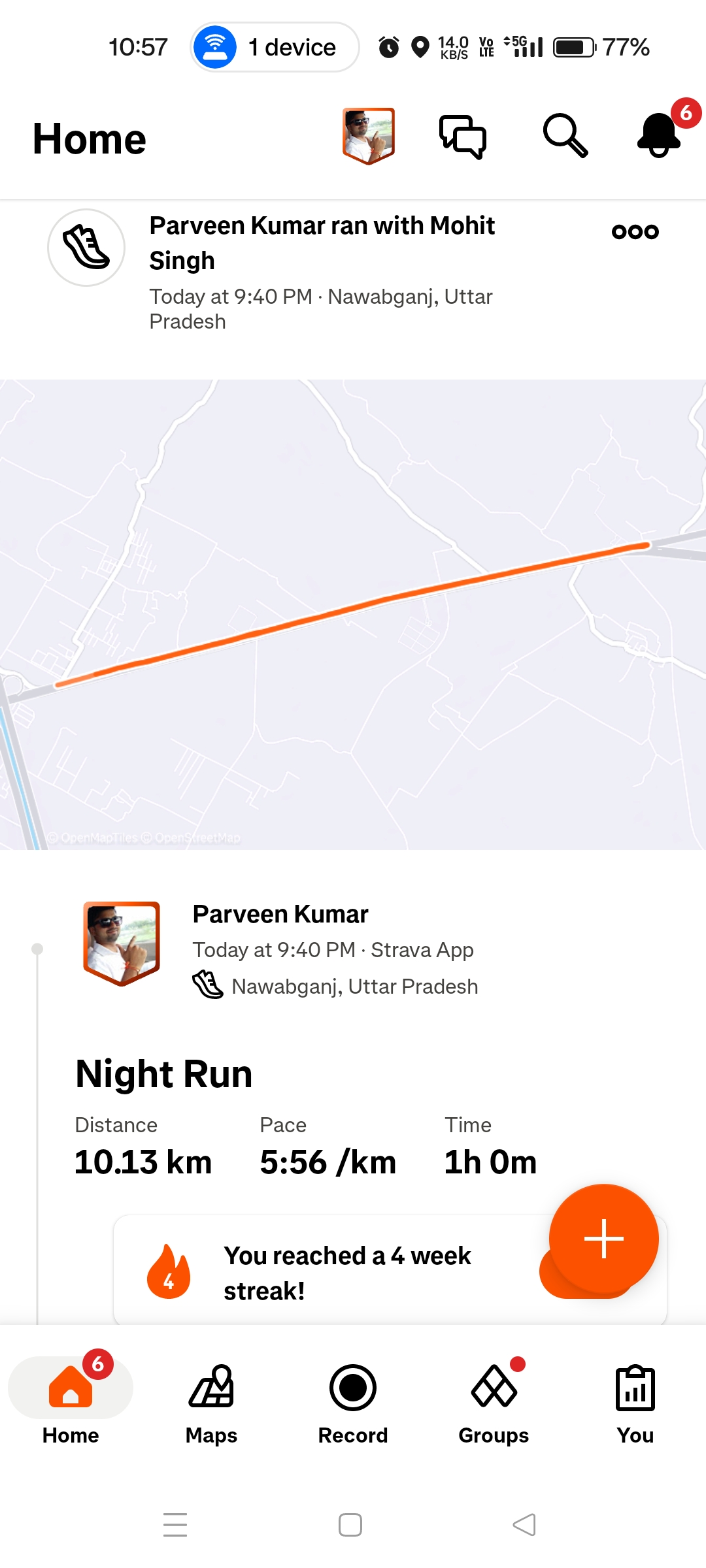Tap the orange plus floating button

(x=603, y=1238)
